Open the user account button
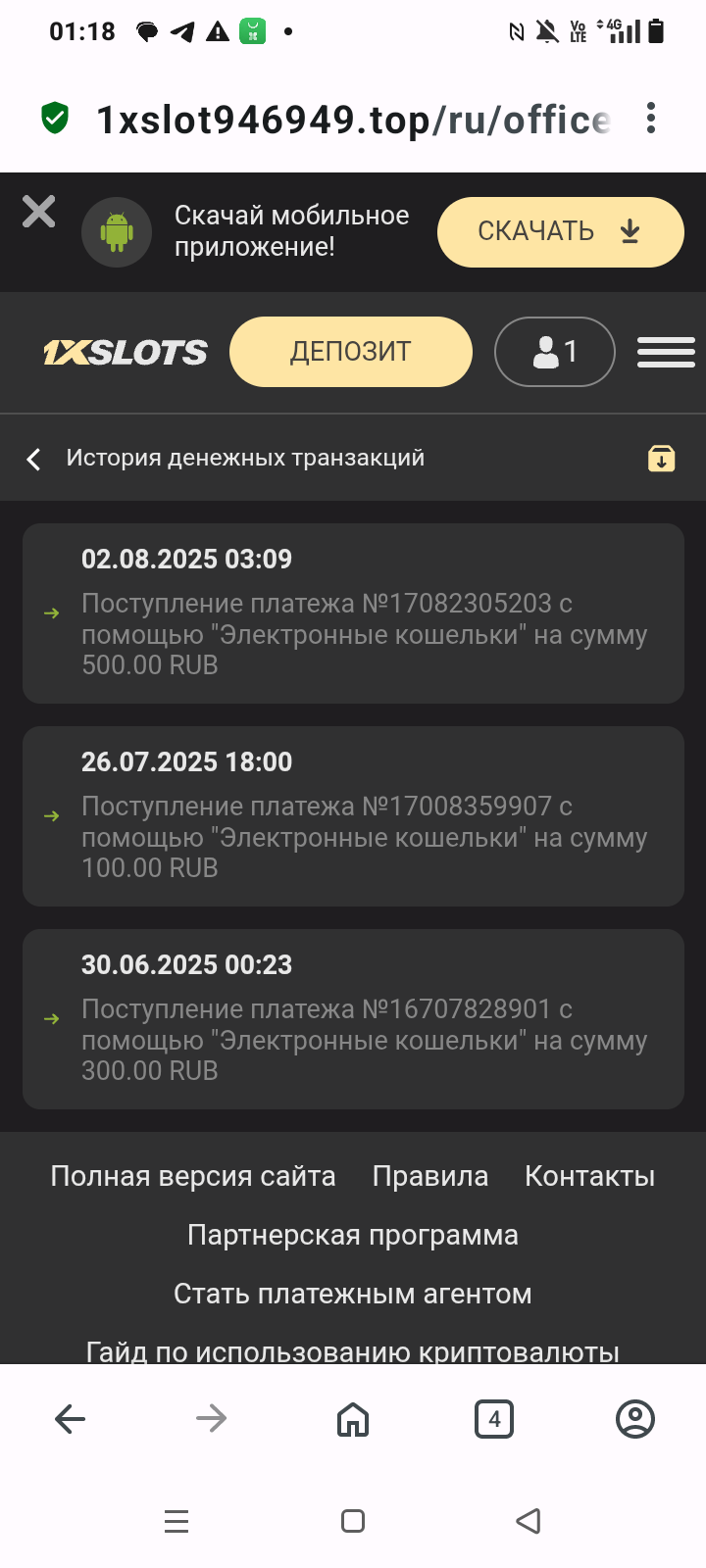 pyautogui.click(x=554, y=352)
